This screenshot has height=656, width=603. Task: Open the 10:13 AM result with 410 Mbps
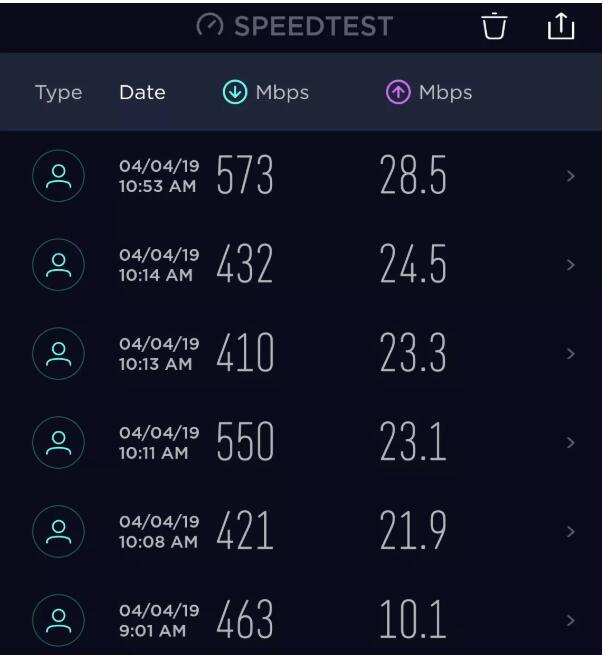[x=300, y=354]
